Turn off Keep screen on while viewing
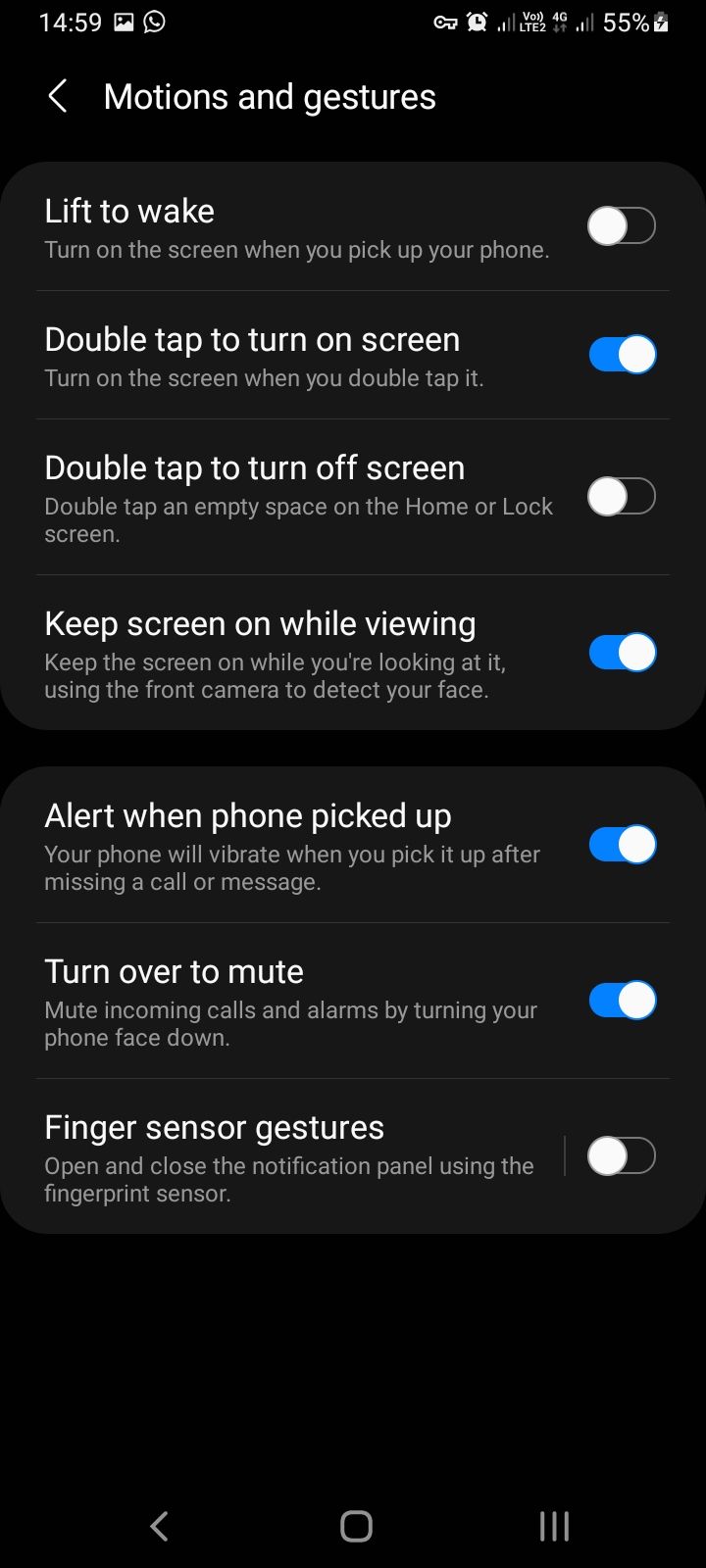The image size is (706, 1568). [621, 651]
